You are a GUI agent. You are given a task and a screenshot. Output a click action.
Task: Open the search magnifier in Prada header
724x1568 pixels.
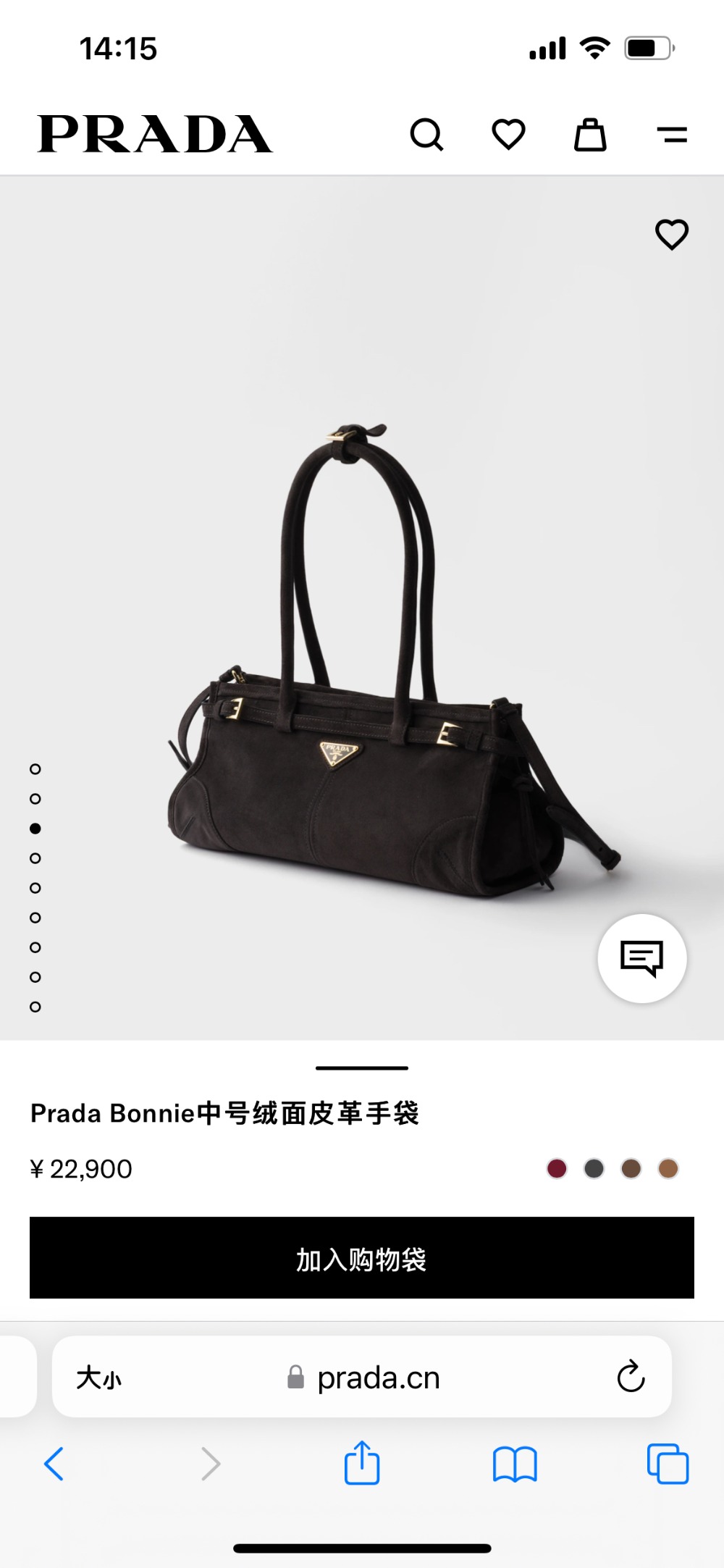426,135
